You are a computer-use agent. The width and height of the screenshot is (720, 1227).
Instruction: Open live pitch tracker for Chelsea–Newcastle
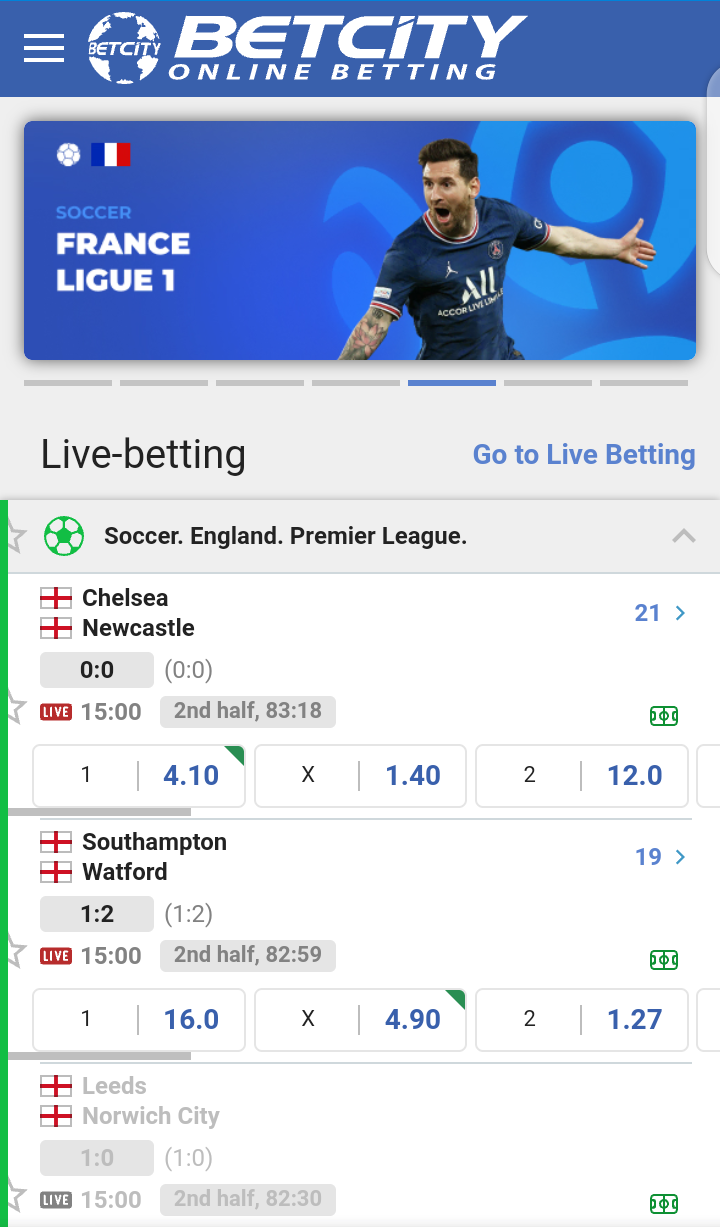click(x=664, y=715)
